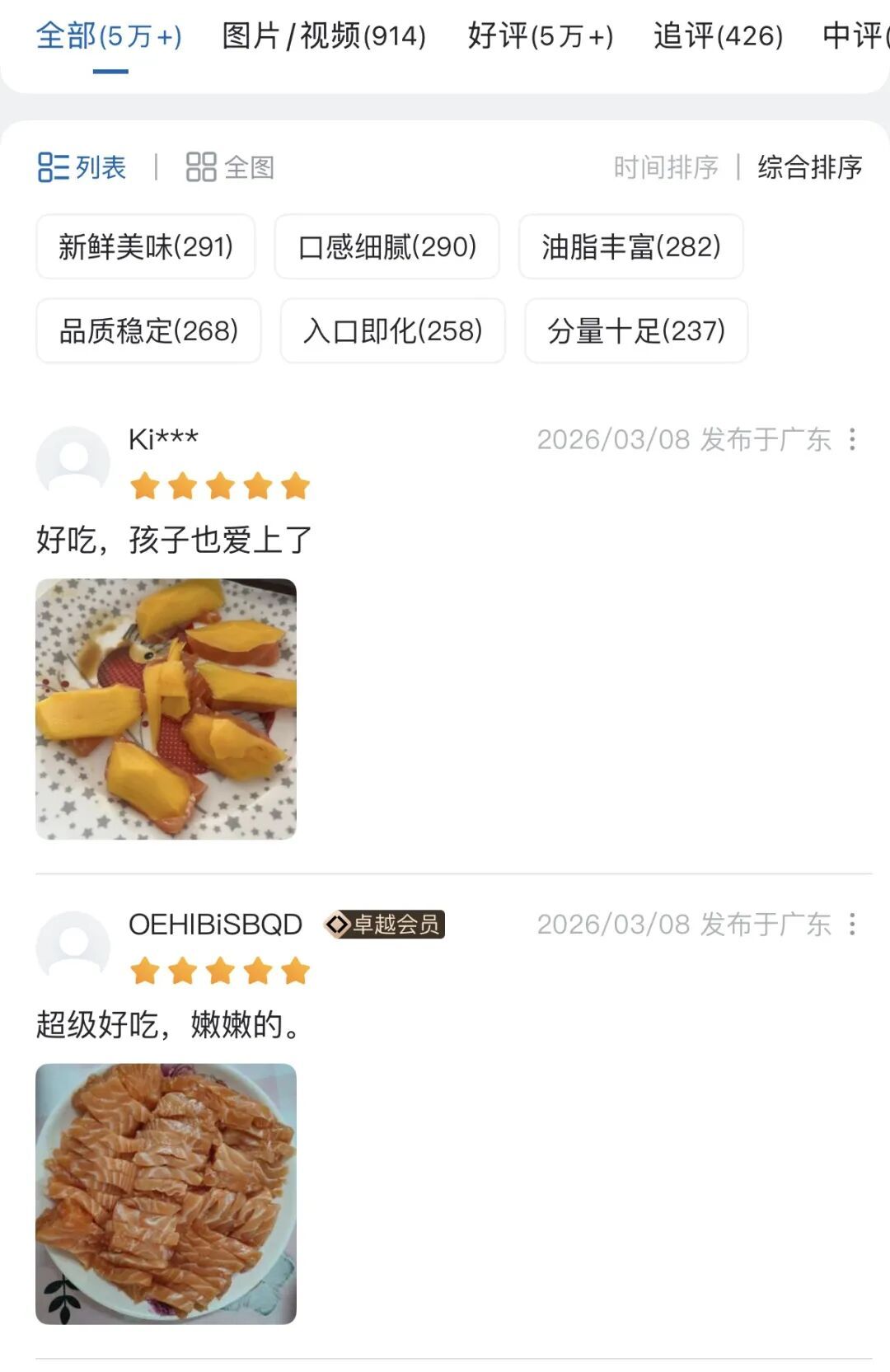Image resolution: width=890 pixels, height=1372 pixels.
Task: Filter by 新鲜美味 tag
Action: (146, 246)
